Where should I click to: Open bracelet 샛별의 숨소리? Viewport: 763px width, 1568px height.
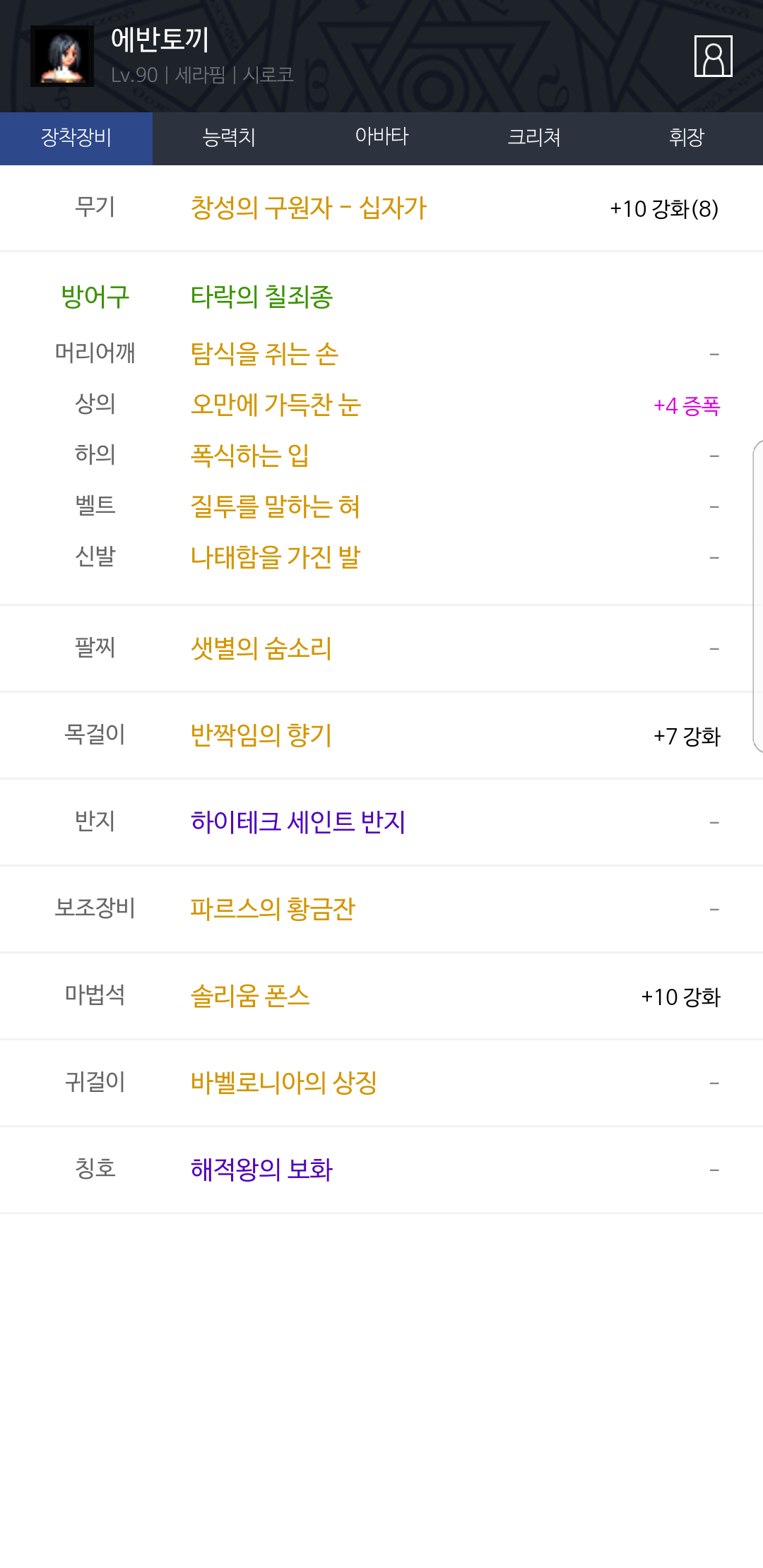261,648
